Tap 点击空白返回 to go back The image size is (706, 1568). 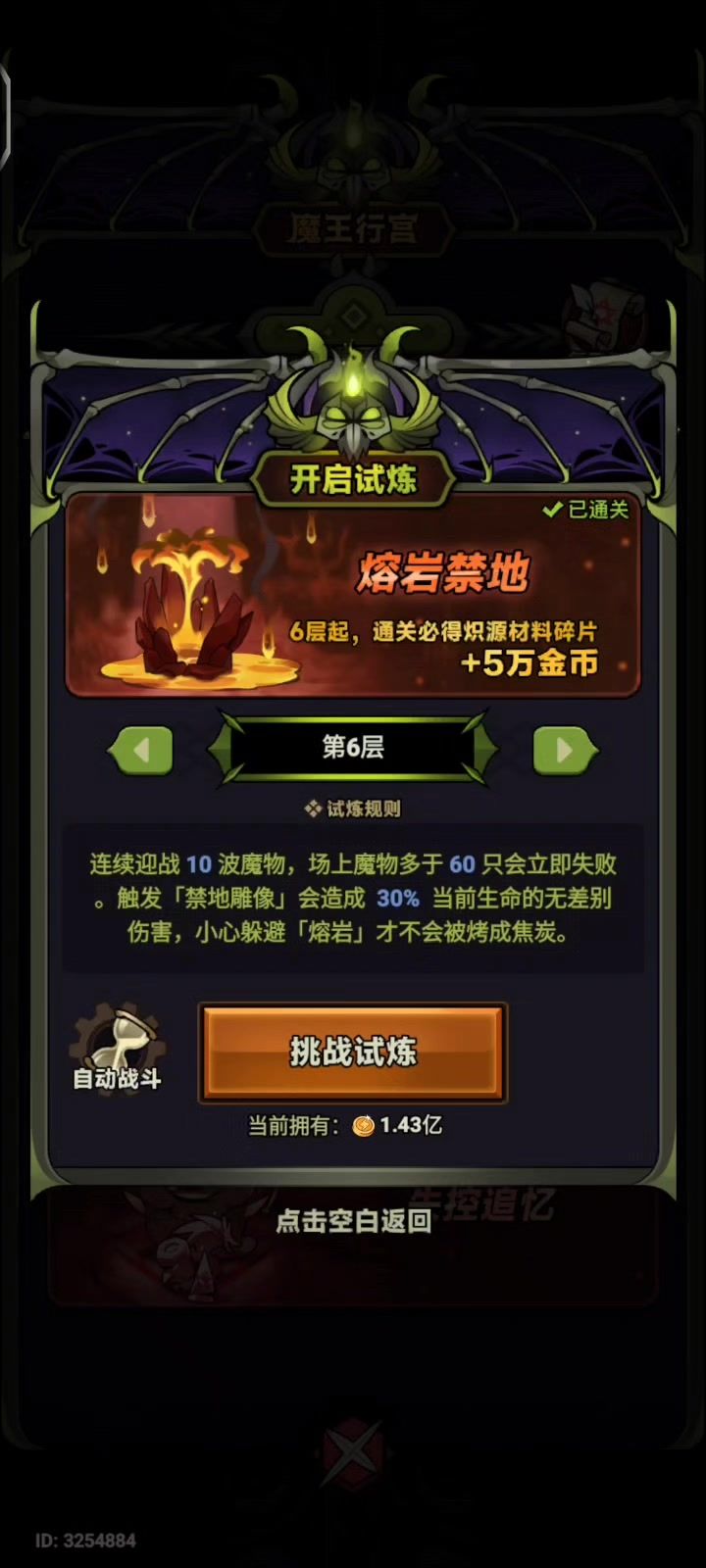click(x=353, y=1221)
